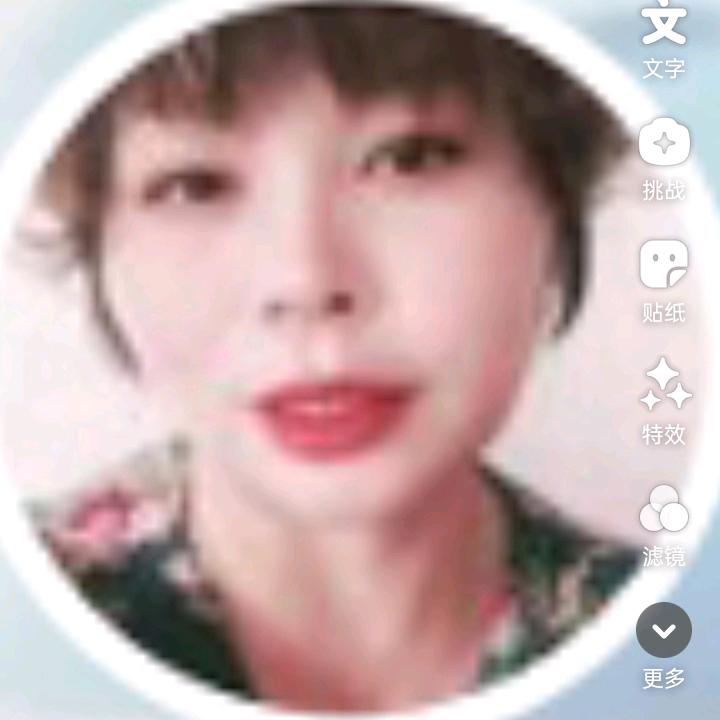Open the 挑战 challenge option
Image resolution: width=720 pixels, height=720 pixels.
[x=664, y=146]
